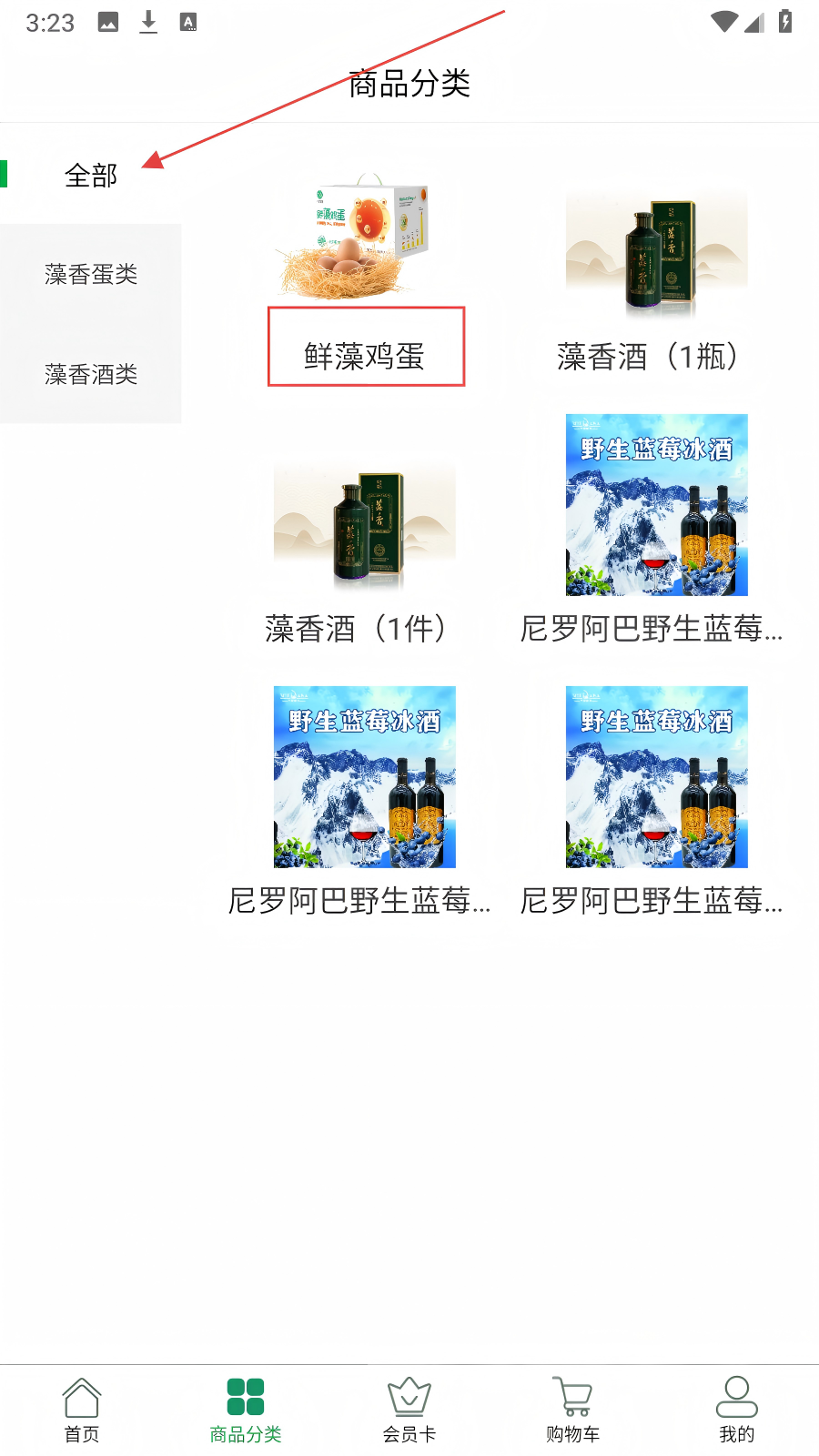The width and height of the screenshot is (819, 1456).
Task: Switch to the 我的 tab
Action: pos(737,1410)
